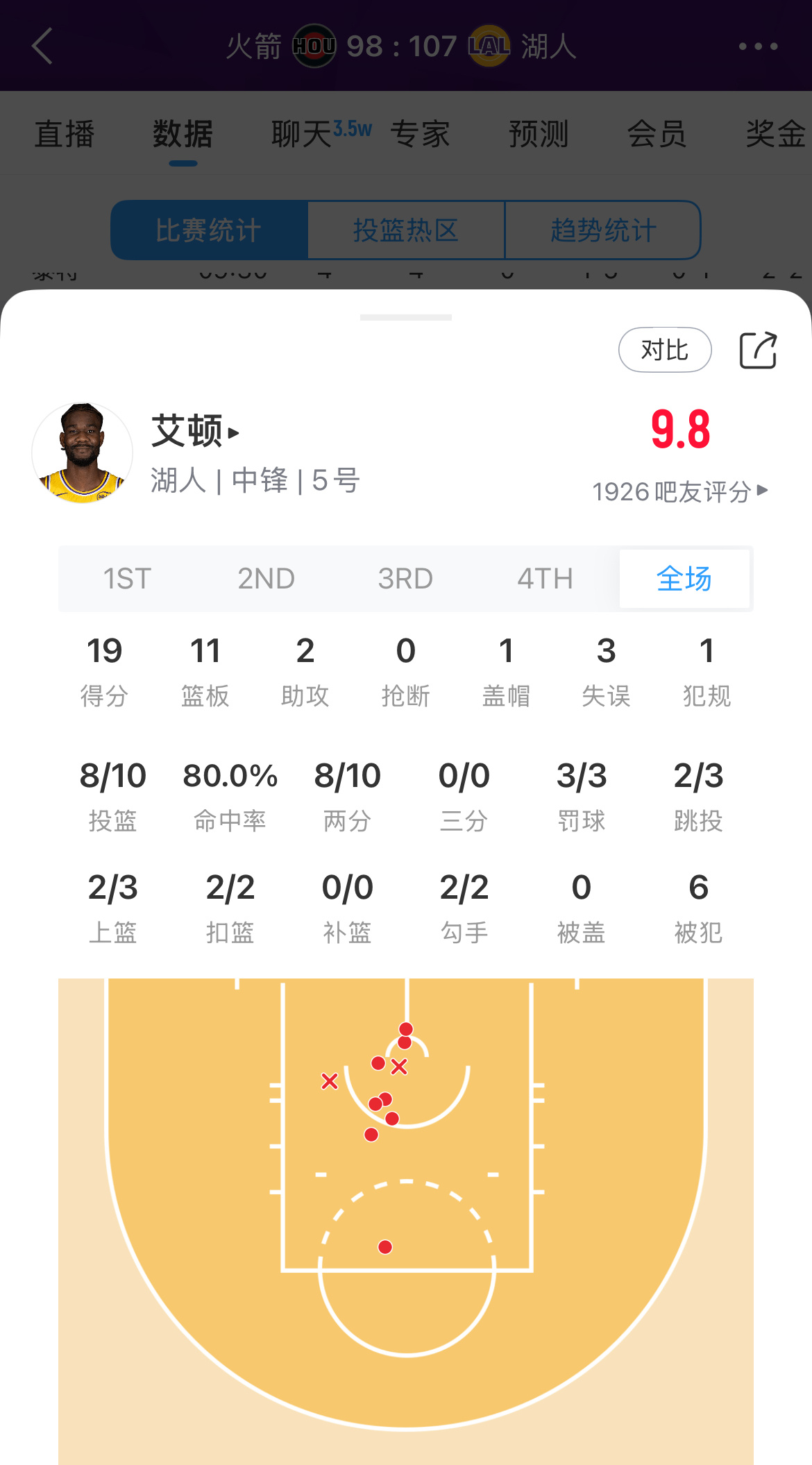The image size is (812, 1465).
Task: Open the 预测 tab
Action: 539,133
